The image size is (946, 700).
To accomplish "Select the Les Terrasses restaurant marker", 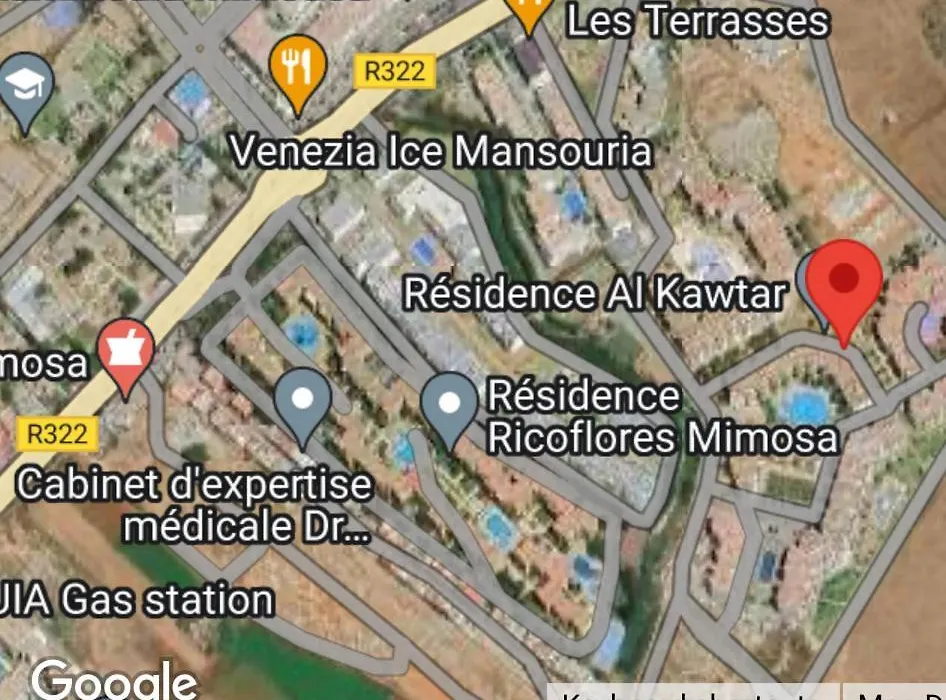I will pyautogui.click(x=530, y=10).
